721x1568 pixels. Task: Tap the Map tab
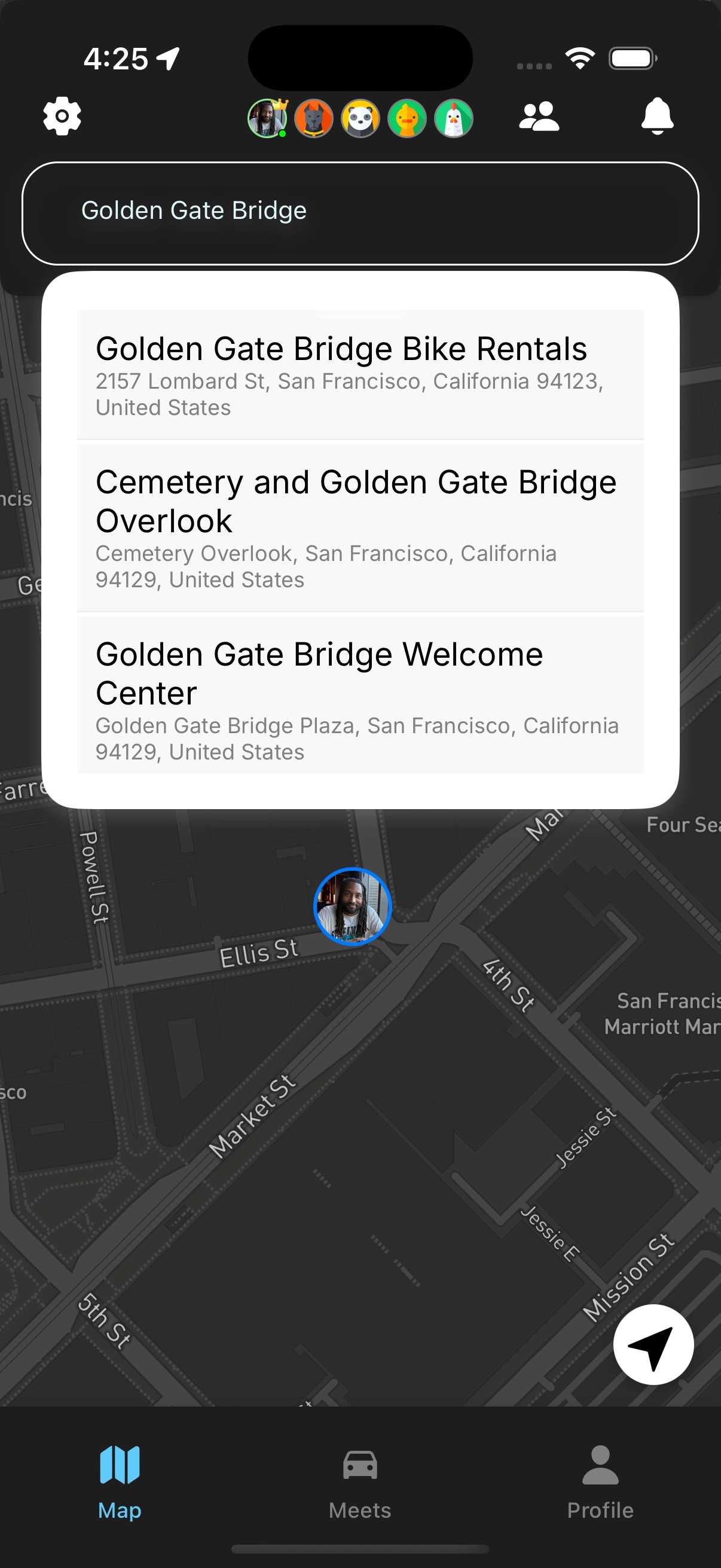[120, 1483]
